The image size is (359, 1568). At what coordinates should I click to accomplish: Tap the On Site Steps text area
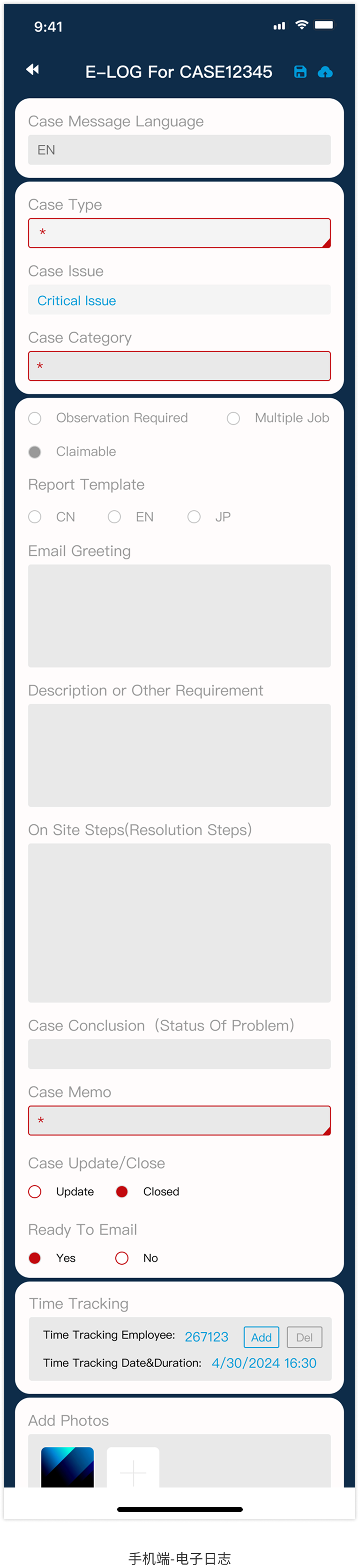(179, 923)
